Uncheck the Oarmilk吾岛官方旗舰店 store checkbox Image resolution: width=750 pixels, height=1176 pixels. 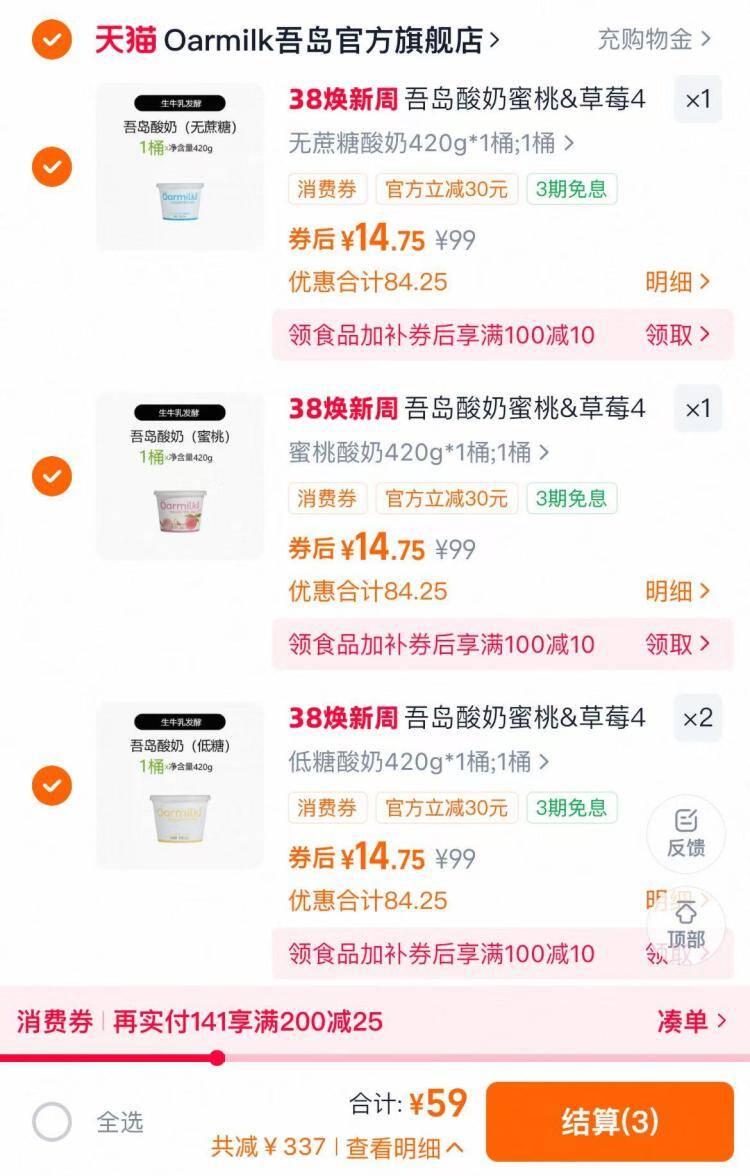(x=51, y=40)
